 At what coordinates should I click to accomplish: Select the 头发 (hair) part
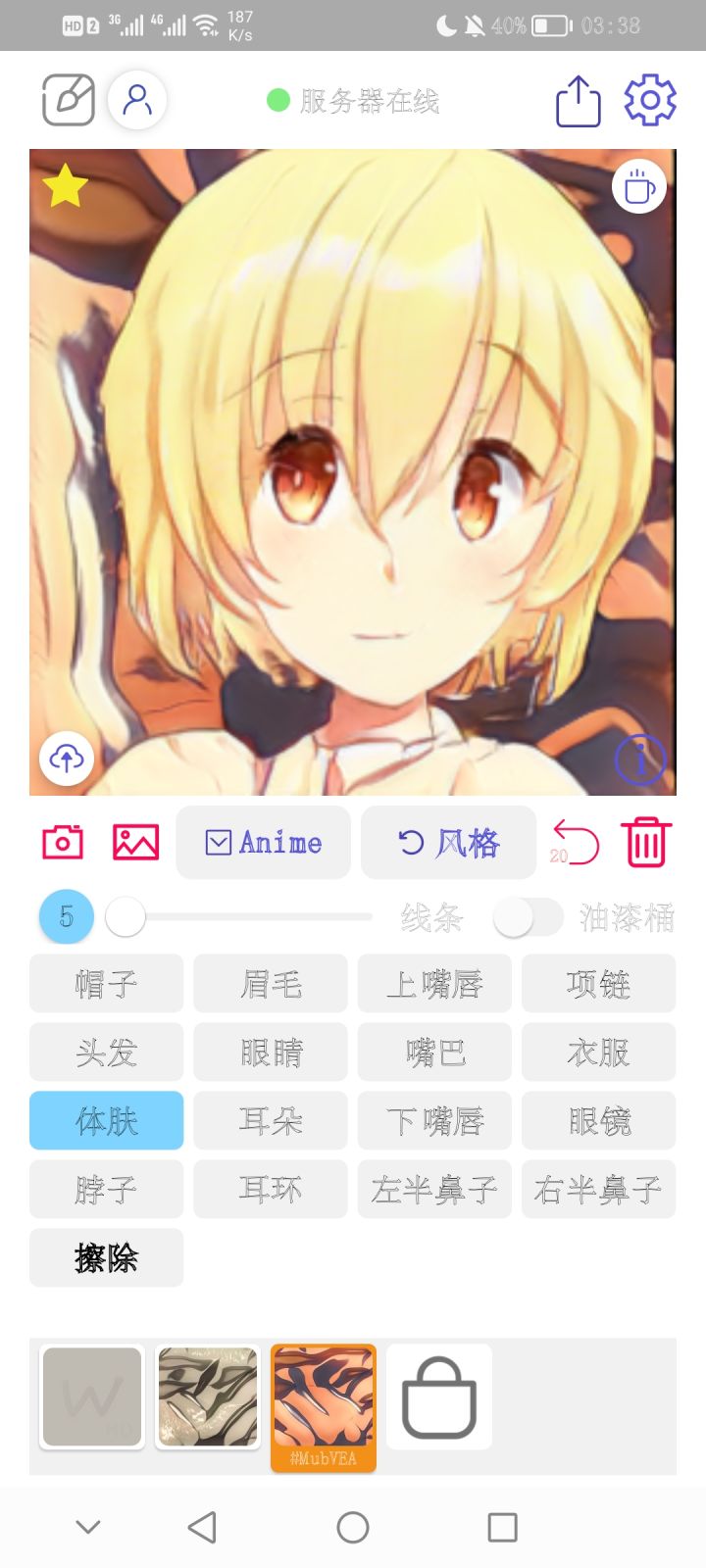[105, 1052]
